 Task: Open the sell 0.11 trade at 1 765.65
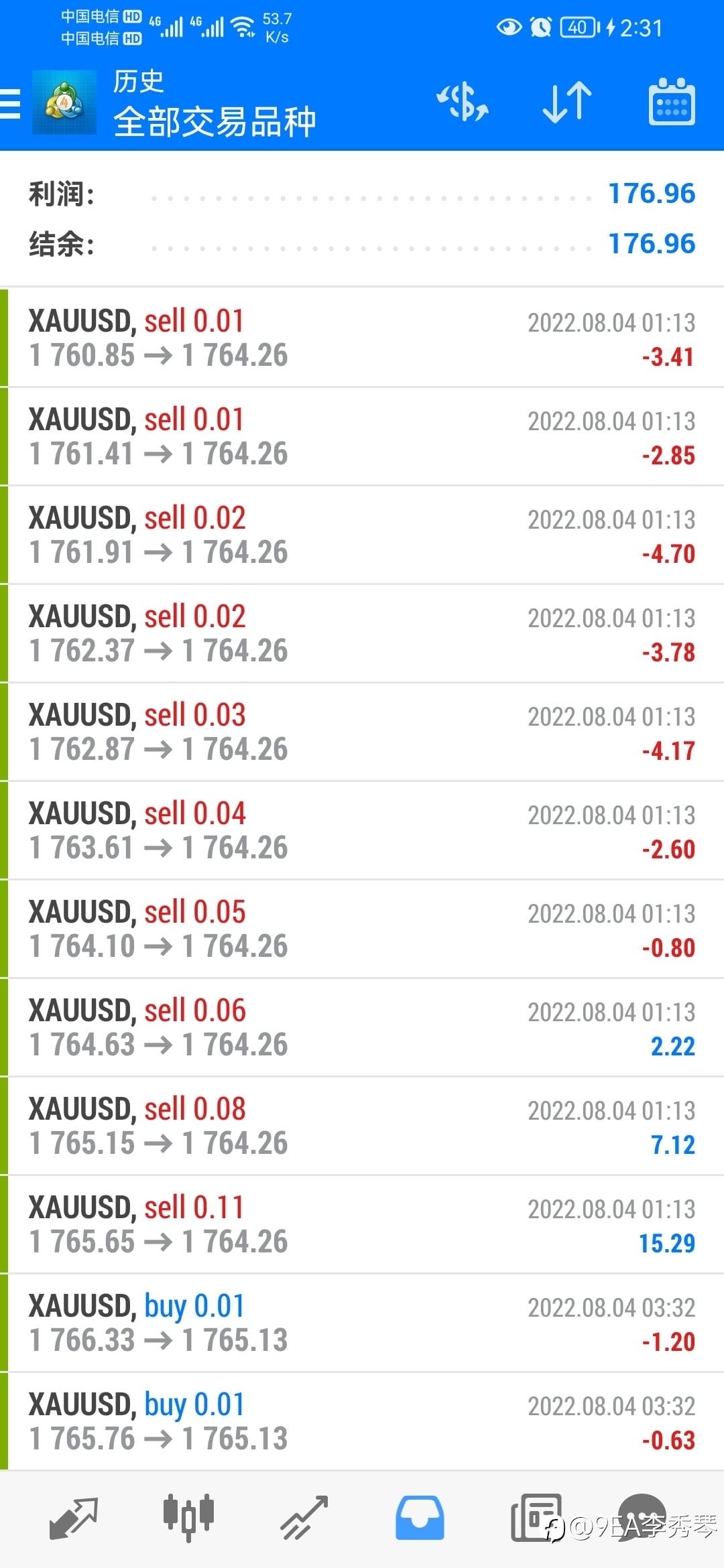(x=362, y=1224)
